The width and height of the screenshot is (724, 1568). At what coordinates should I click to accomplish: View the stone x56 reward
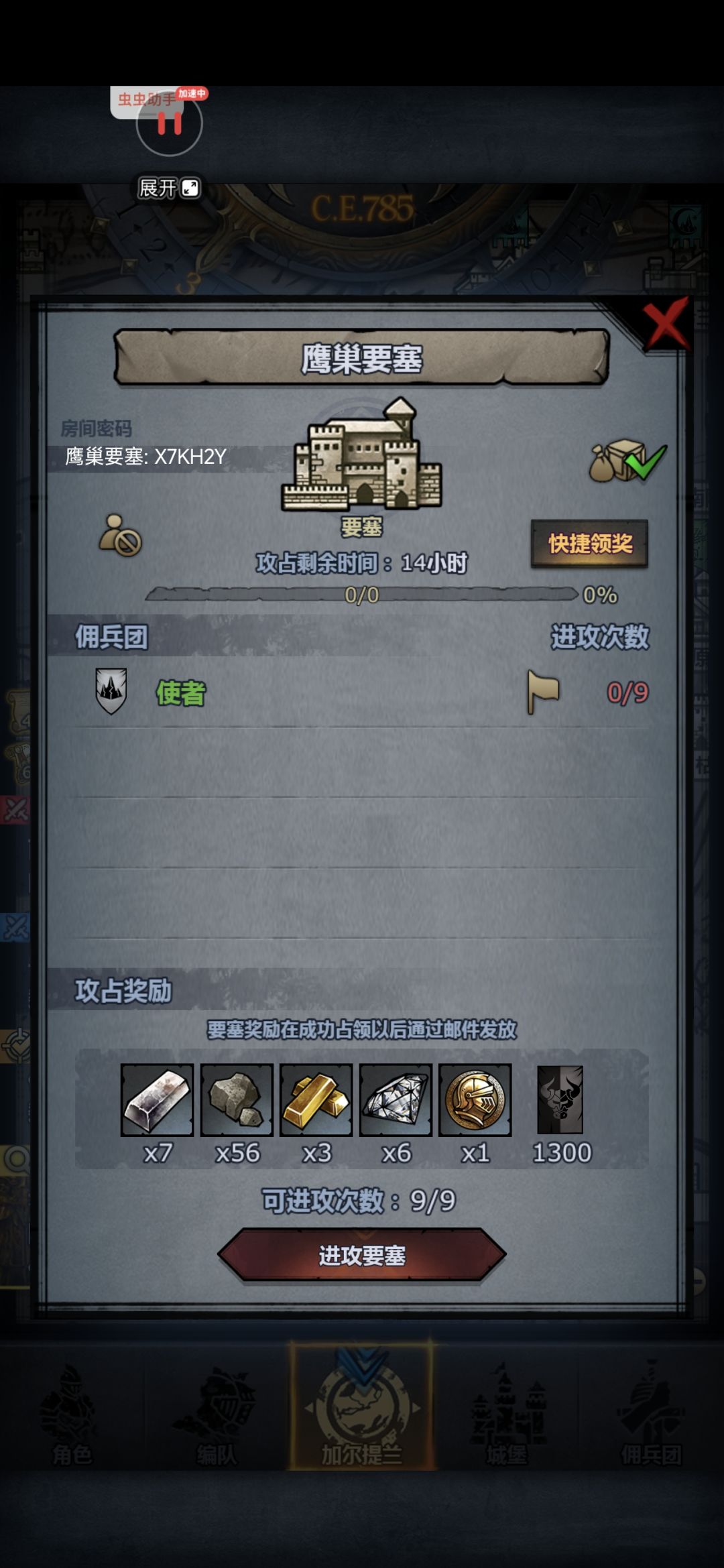coord(237,1100)
